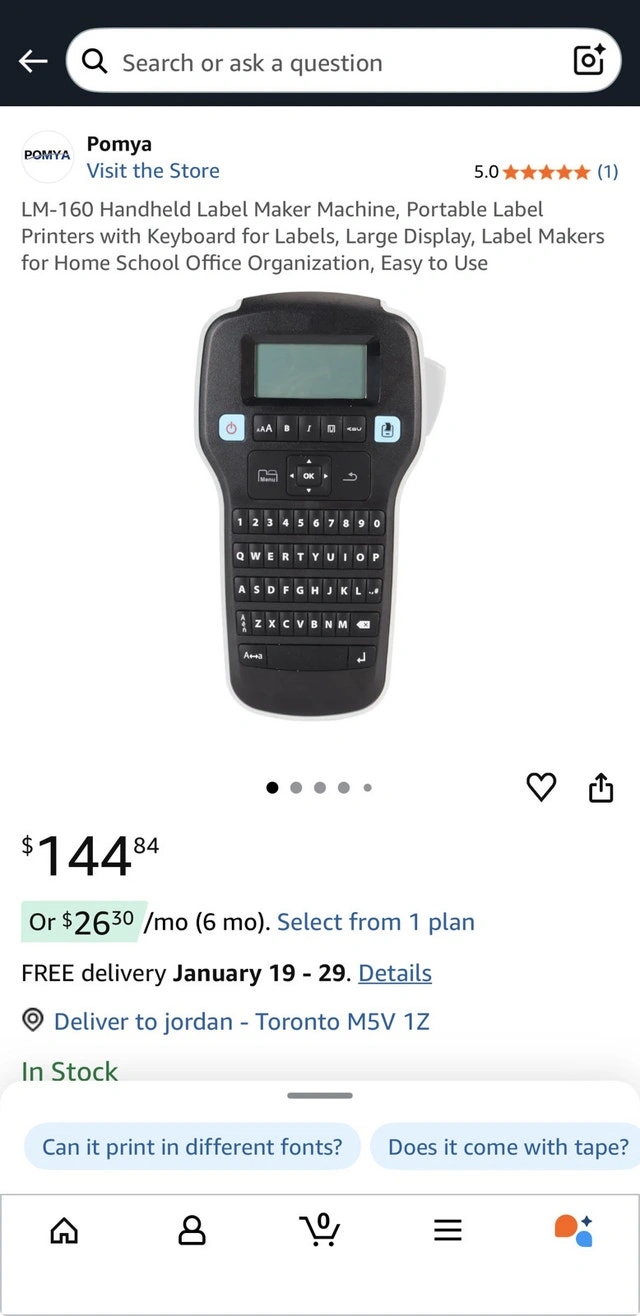Ask "Does it come with tape?"
The width and height of the screenshot is (640, 1316).
508,1147
